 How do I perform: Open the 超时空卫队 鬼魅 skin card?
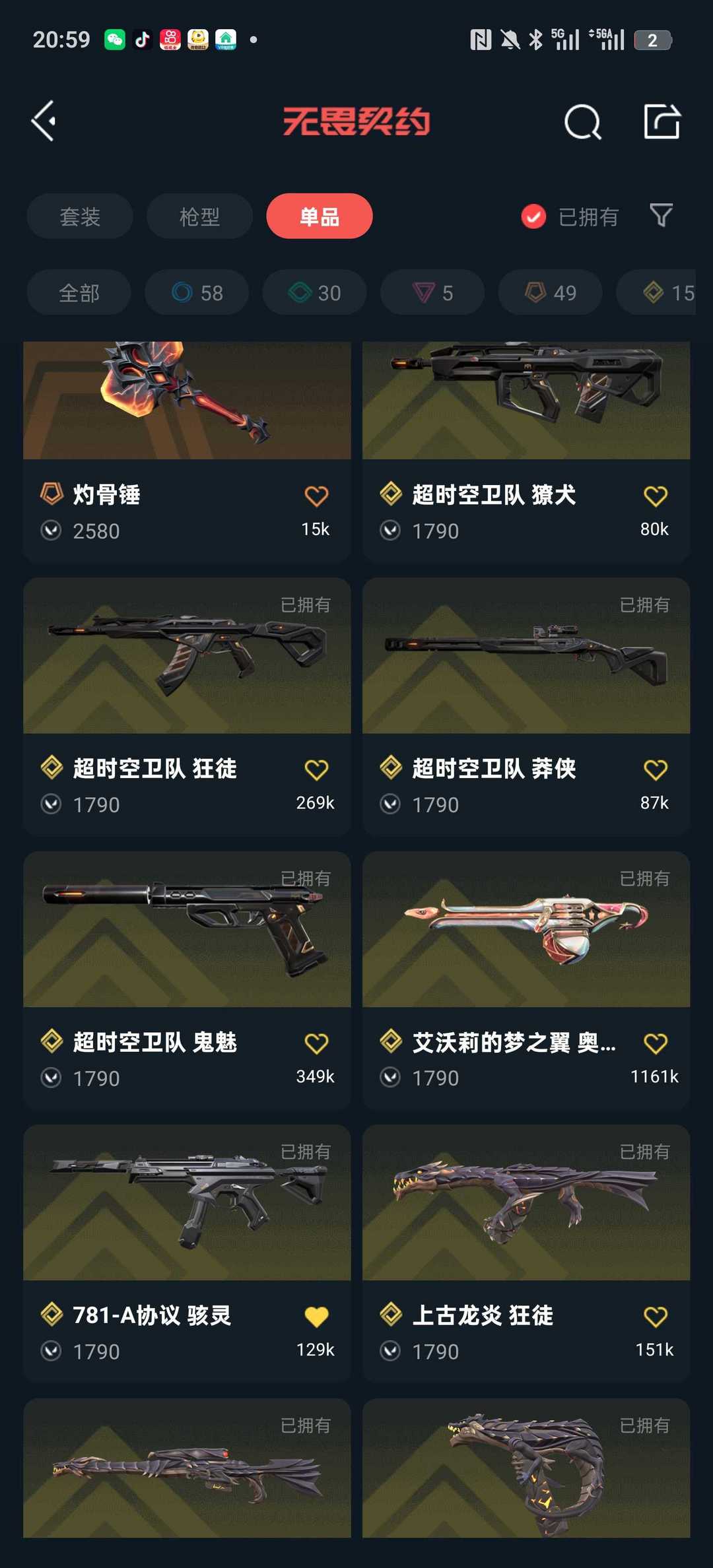pyautogui.click(x=187, y=981)
